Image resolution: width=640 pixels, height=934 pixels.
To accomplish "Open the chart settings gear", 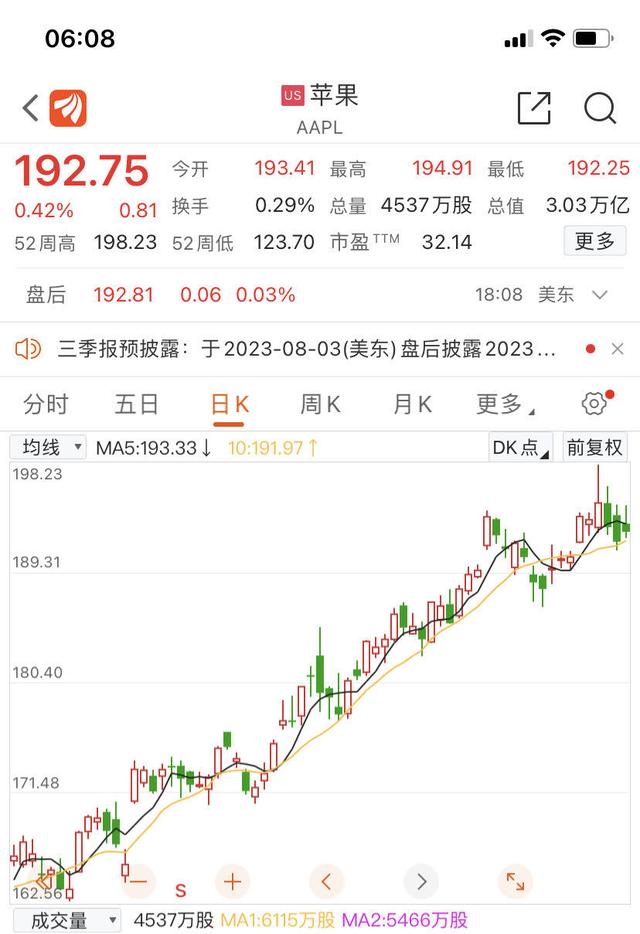I will [x=594, y=404].
